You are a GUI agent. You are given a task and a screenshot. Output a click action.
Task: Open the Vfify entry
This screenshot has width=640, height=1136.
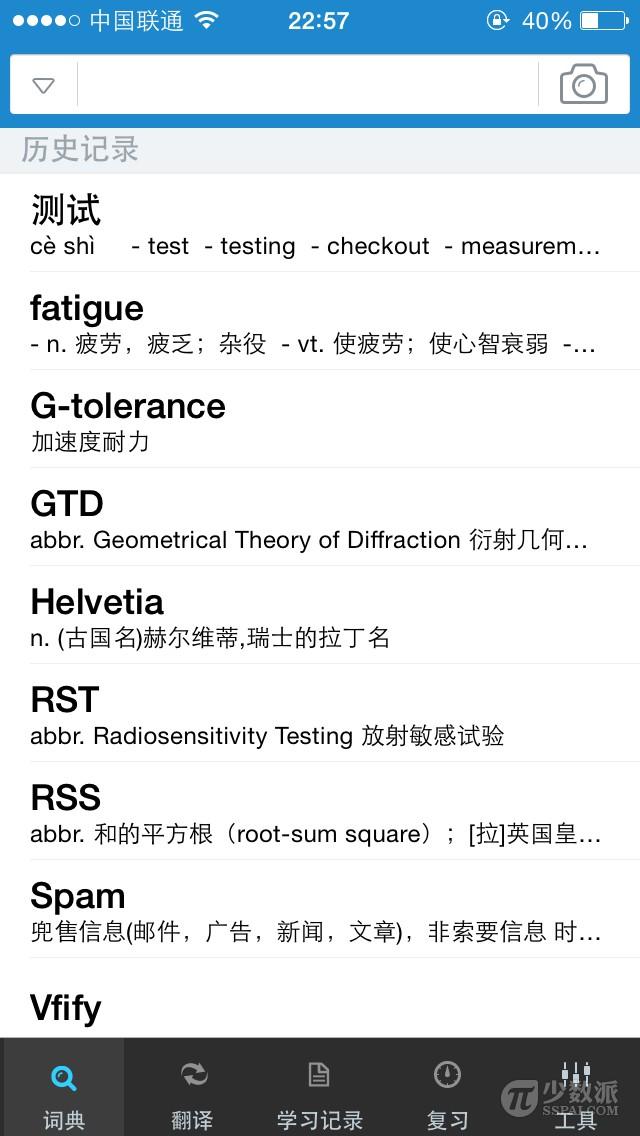[320, 998]
